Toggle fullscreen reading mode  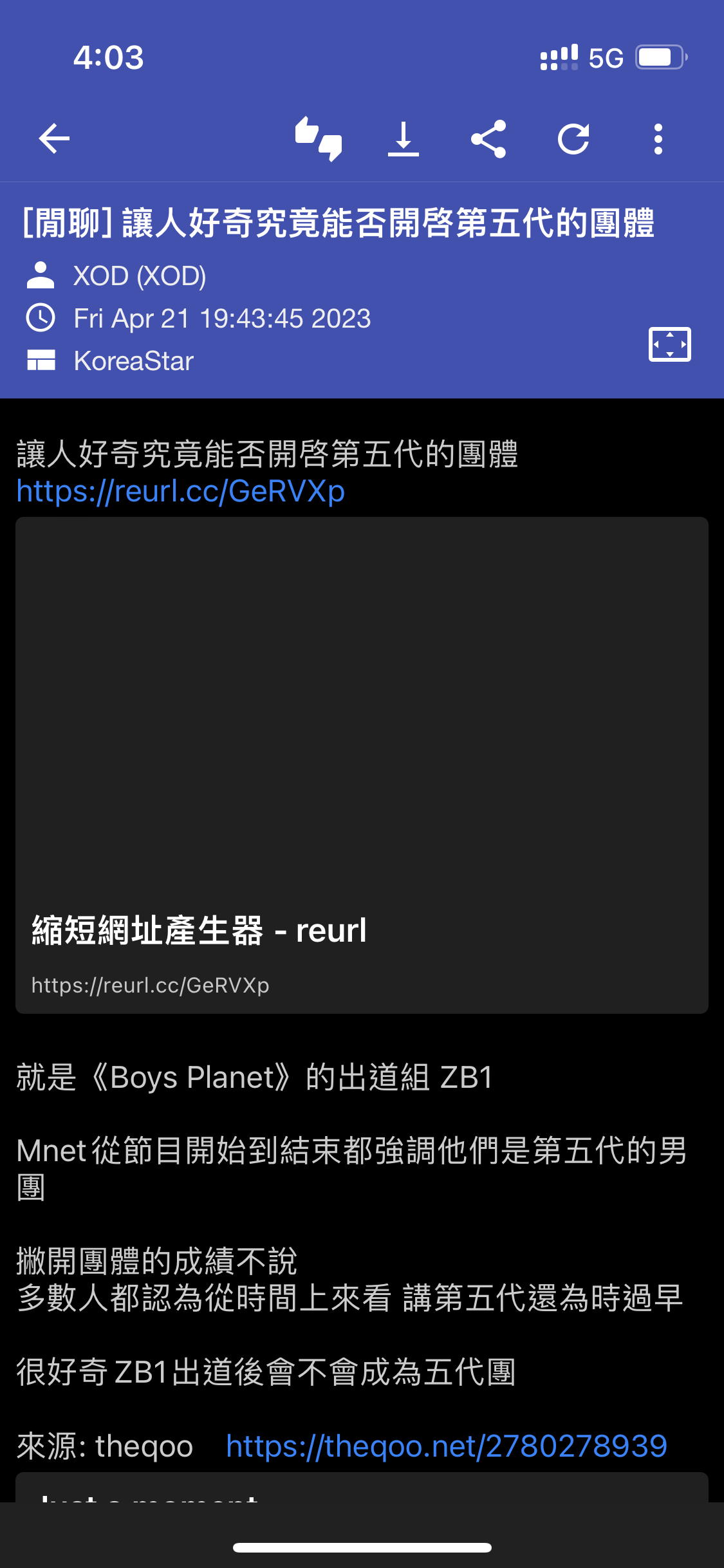point(669,344)
